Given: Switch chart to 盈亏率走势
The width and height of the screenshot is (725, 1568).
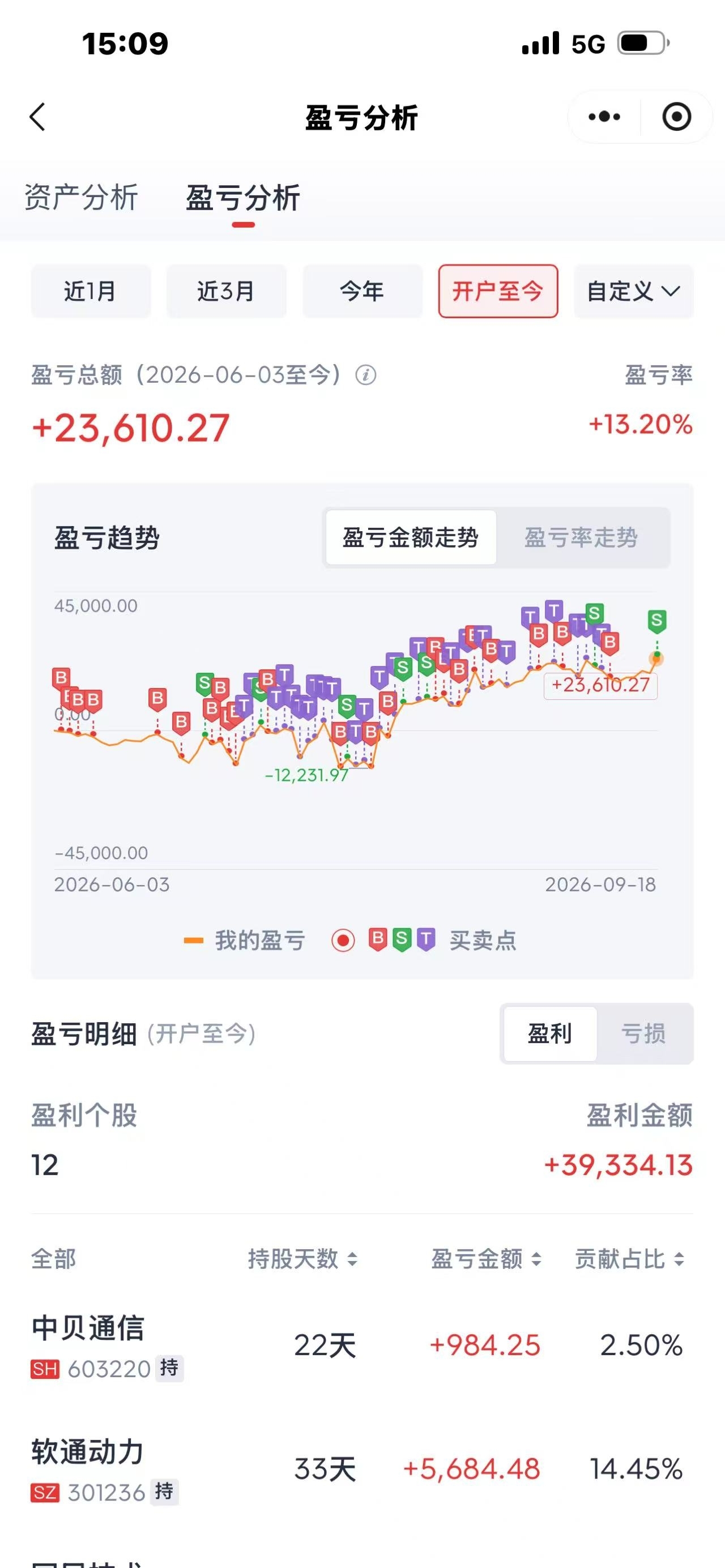Looking at the screenshot, I should [x=581, y=537].
